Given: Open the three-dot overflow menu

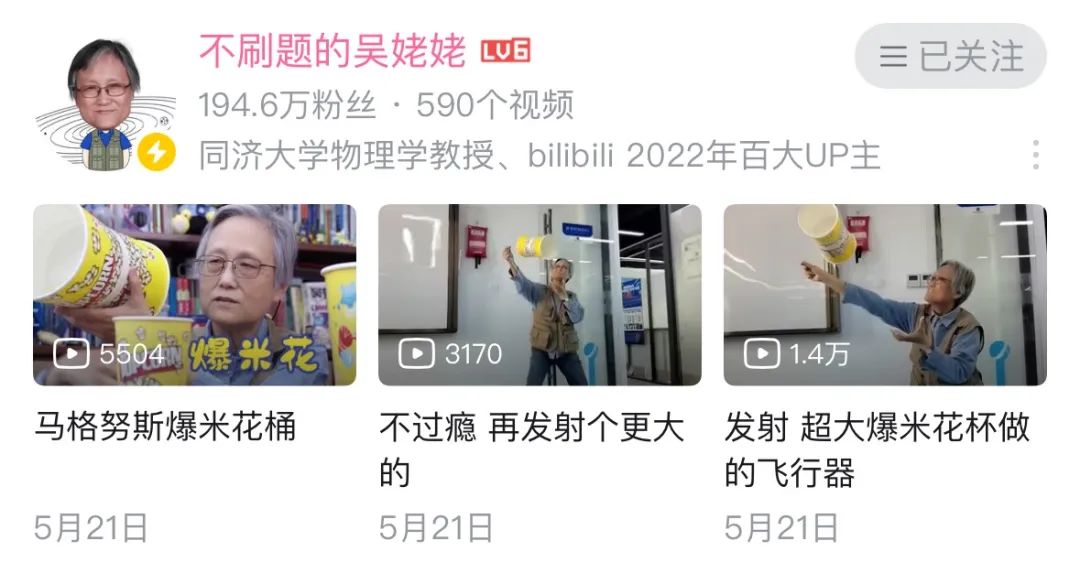Looking at the screenshot, I should pyautogui.click(x=1036, y=155).
